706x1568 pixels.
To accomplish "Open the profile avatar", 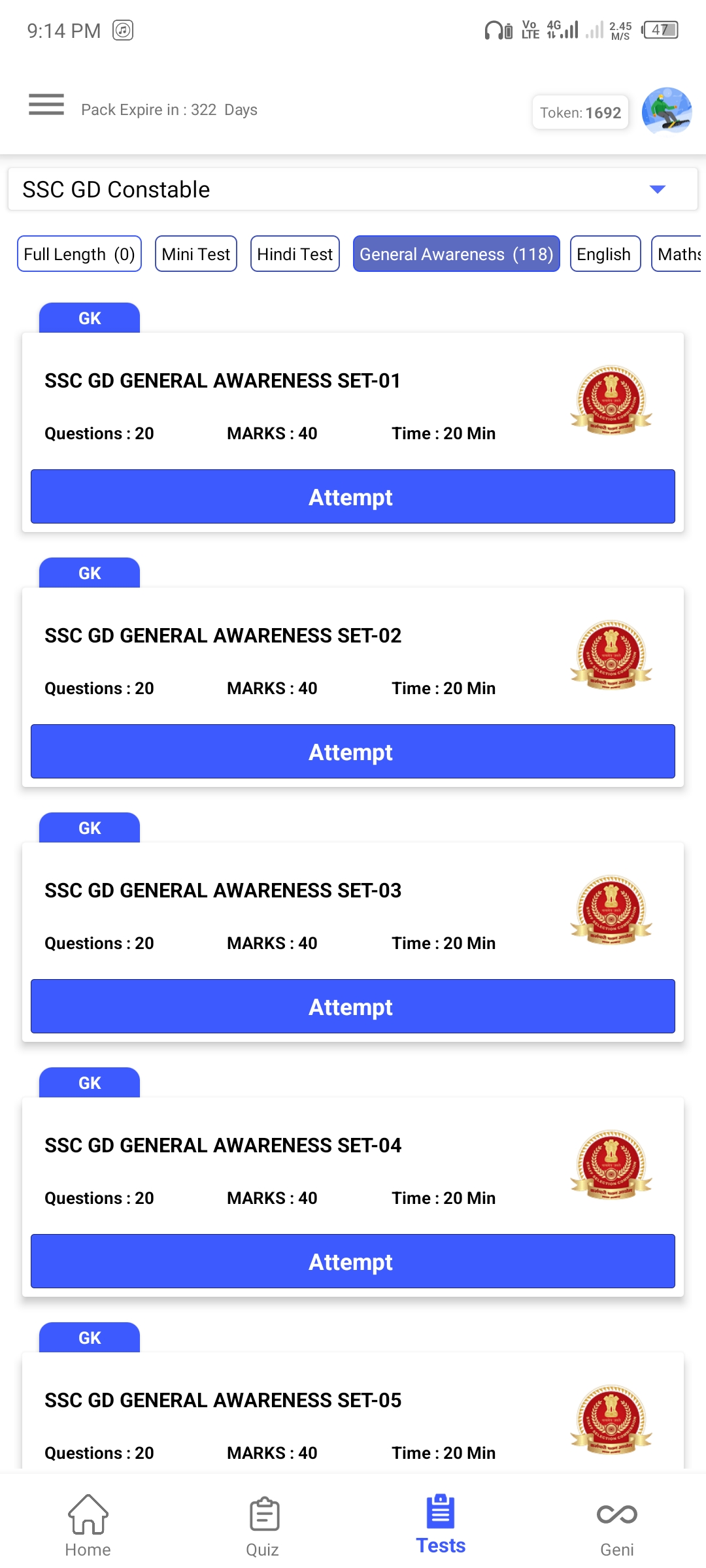I will point(667,110).
